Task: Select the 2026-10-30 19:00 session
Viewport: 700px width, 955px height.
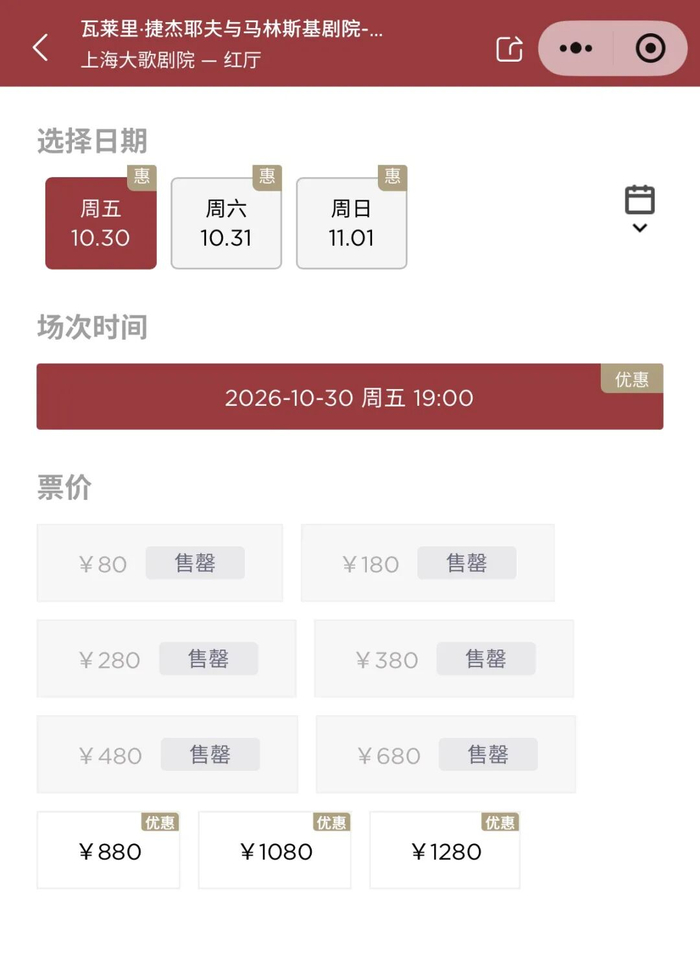Action: point(350,396)
